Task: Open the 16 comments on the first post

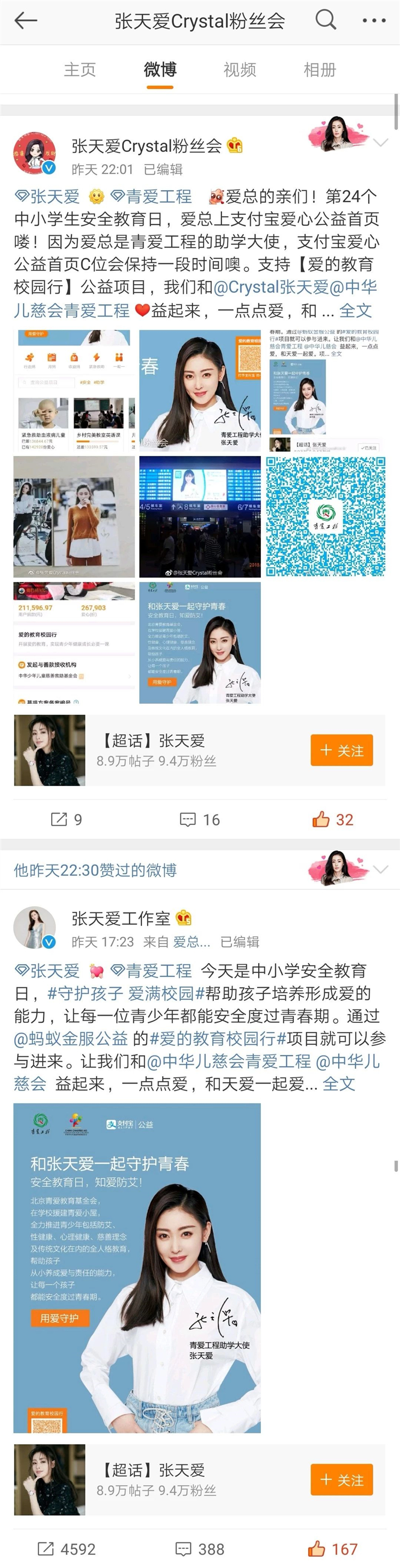Action: point(199,820)
